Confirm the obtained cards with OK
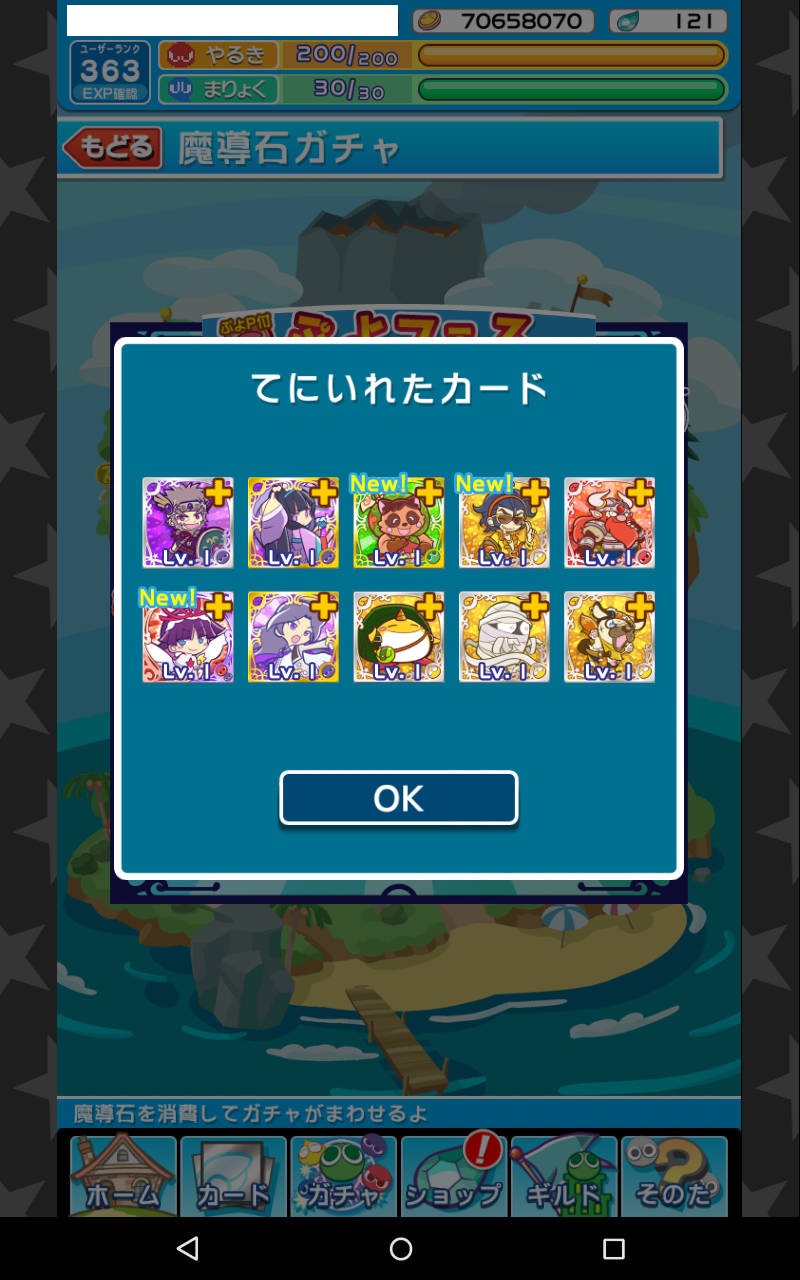The height and width of the screenshot is (1280, 800). [398, 798]
